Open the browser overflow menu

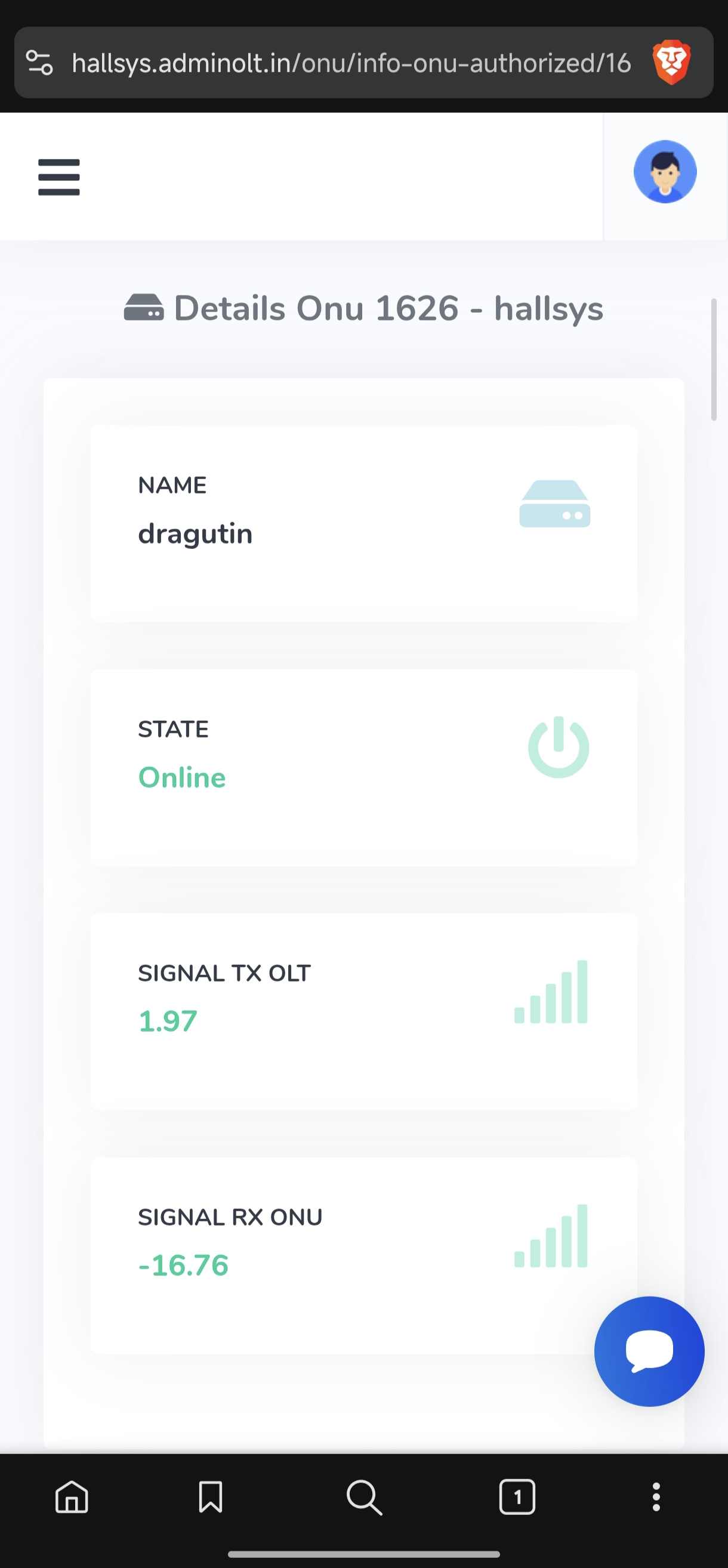pos(656,1497)
